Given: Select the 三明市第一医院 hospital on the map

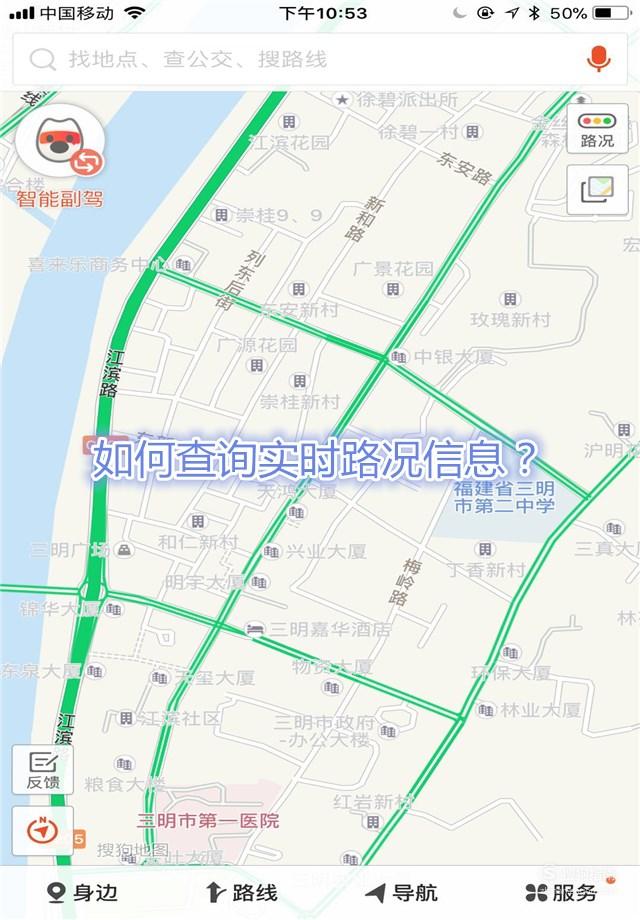Looking at the screenshot, I should (208, 821).
